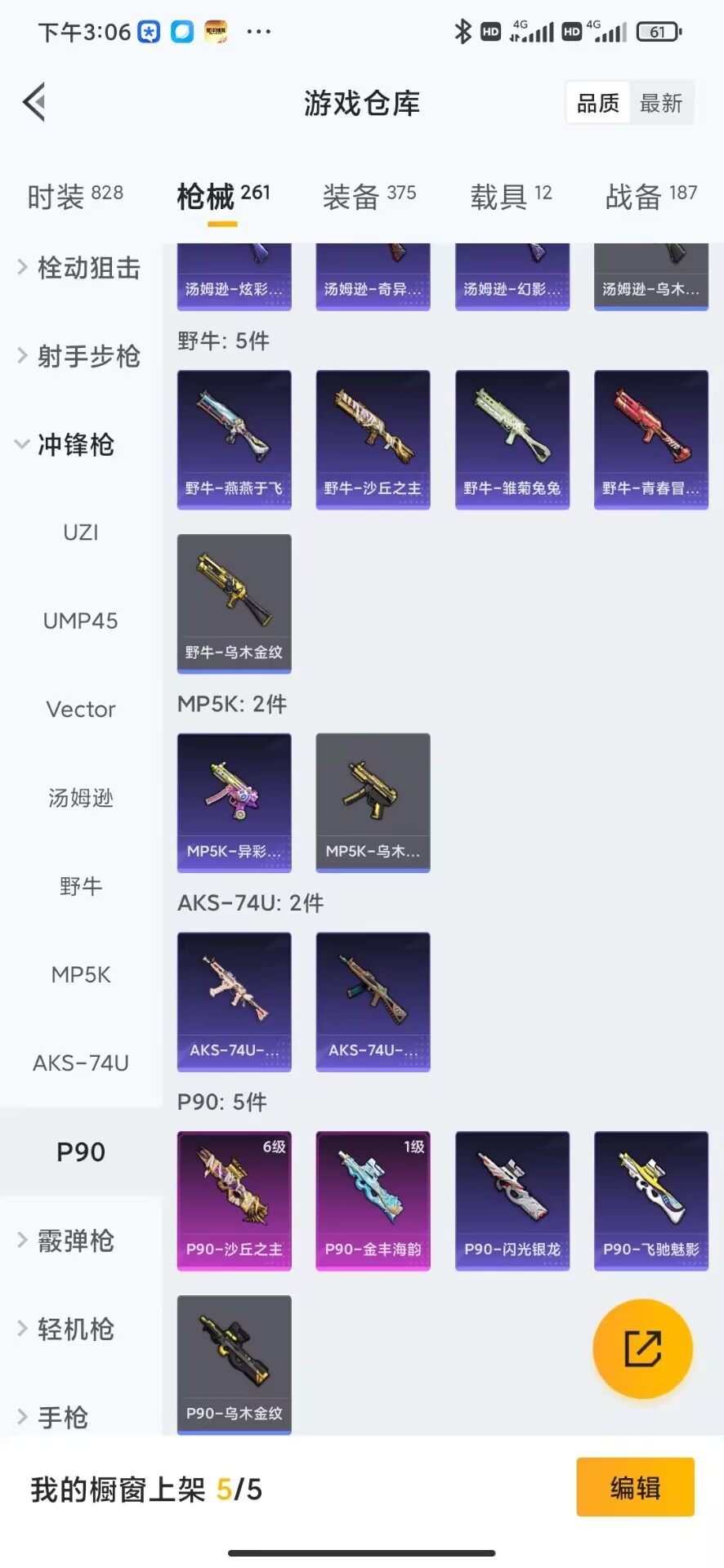Image resolution: width=724 pixels, height=1568 pixels.
Task: Select UZI in the sidebar
Action: point(80,532)
